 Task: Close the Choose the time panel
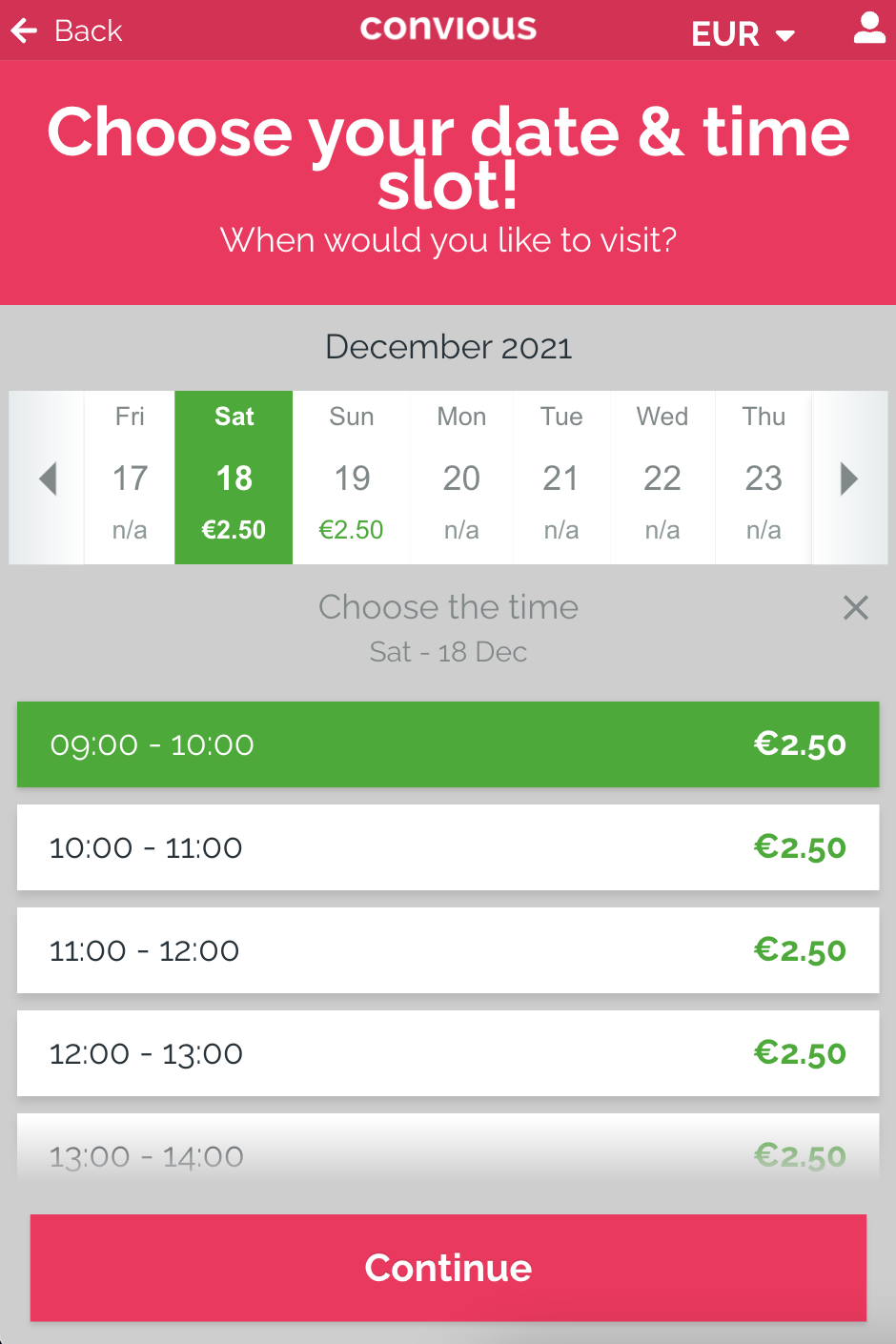point(856,608)
